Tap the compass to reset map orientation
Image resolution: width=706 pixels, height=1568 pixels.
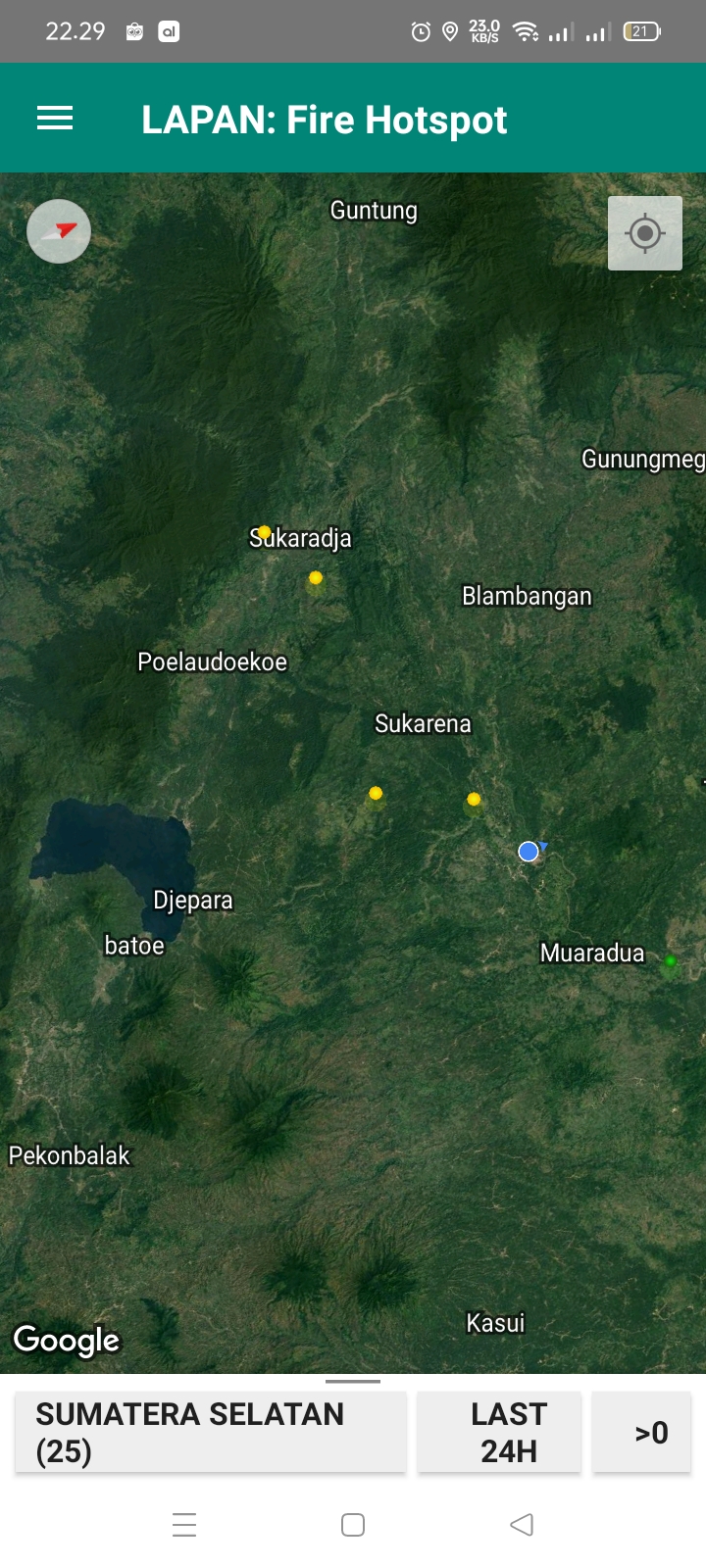point(59,231)
